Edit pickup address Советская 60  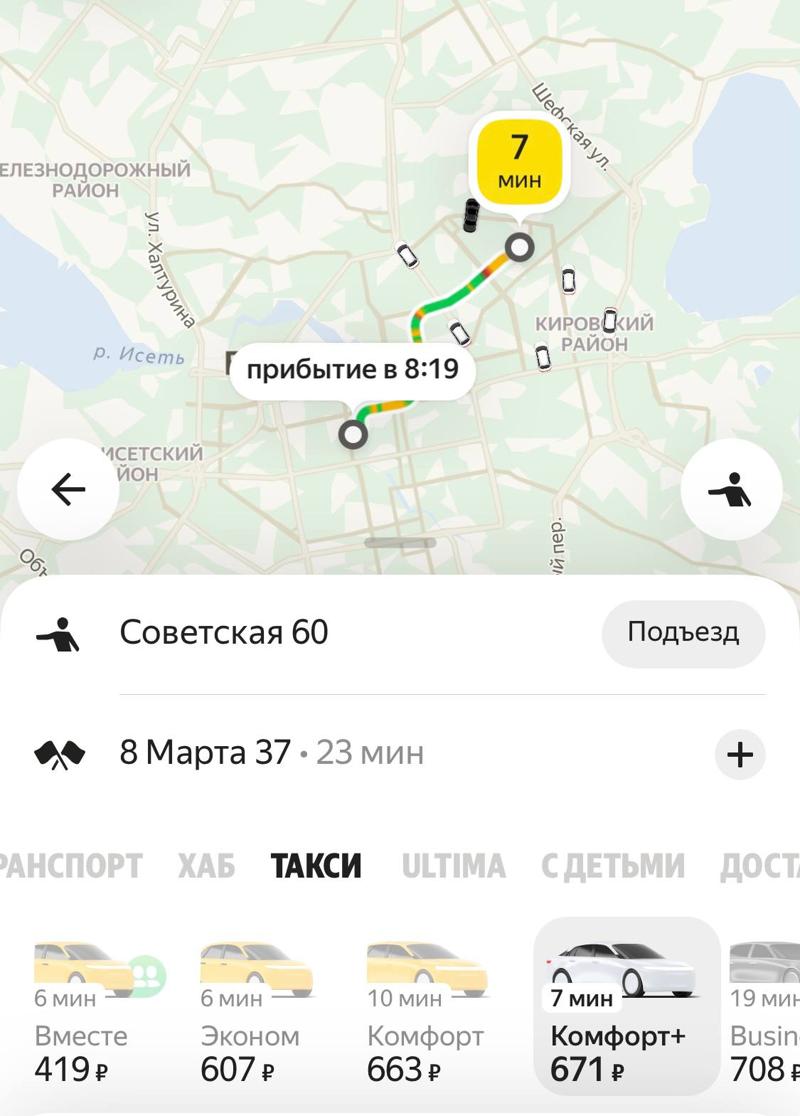(224, 633)
